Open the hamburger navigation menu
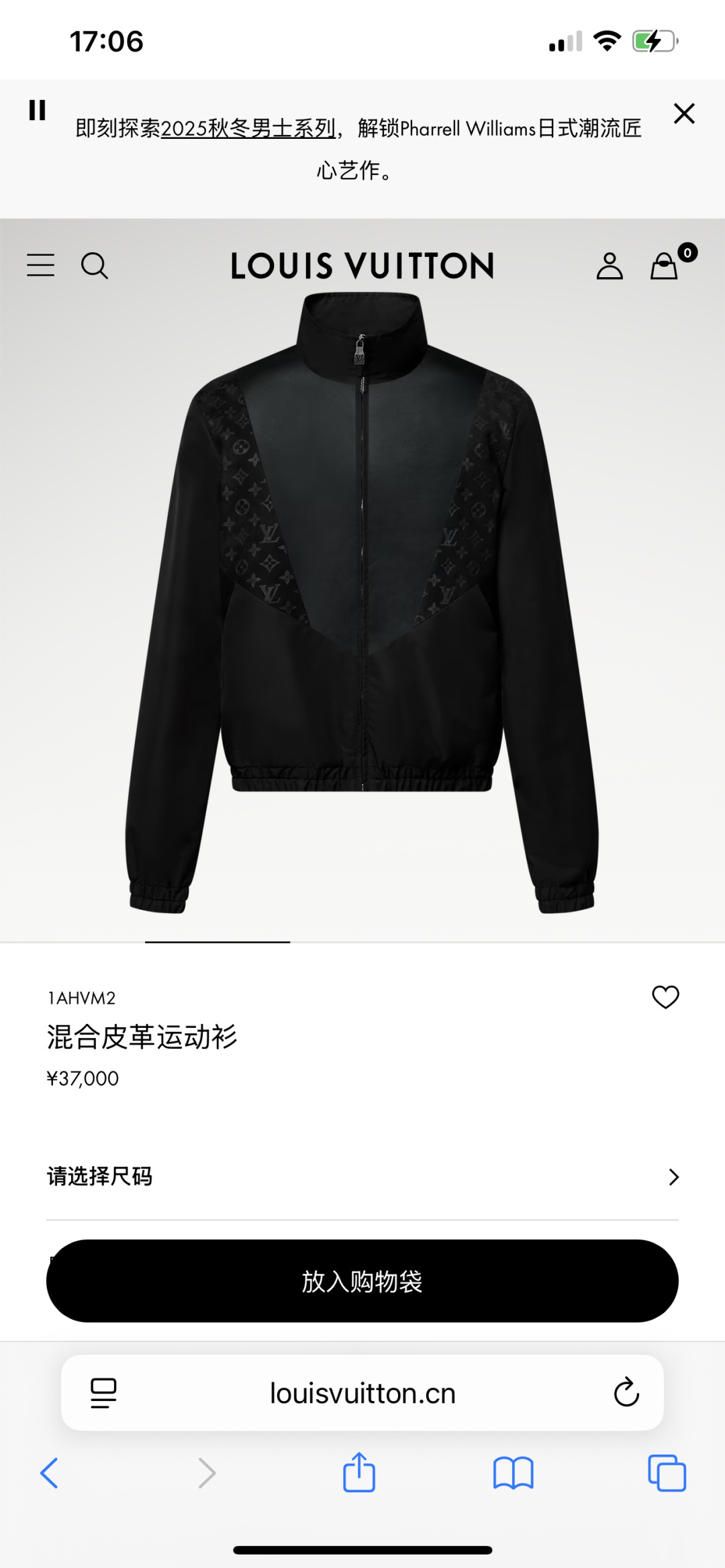 point(41,266)
